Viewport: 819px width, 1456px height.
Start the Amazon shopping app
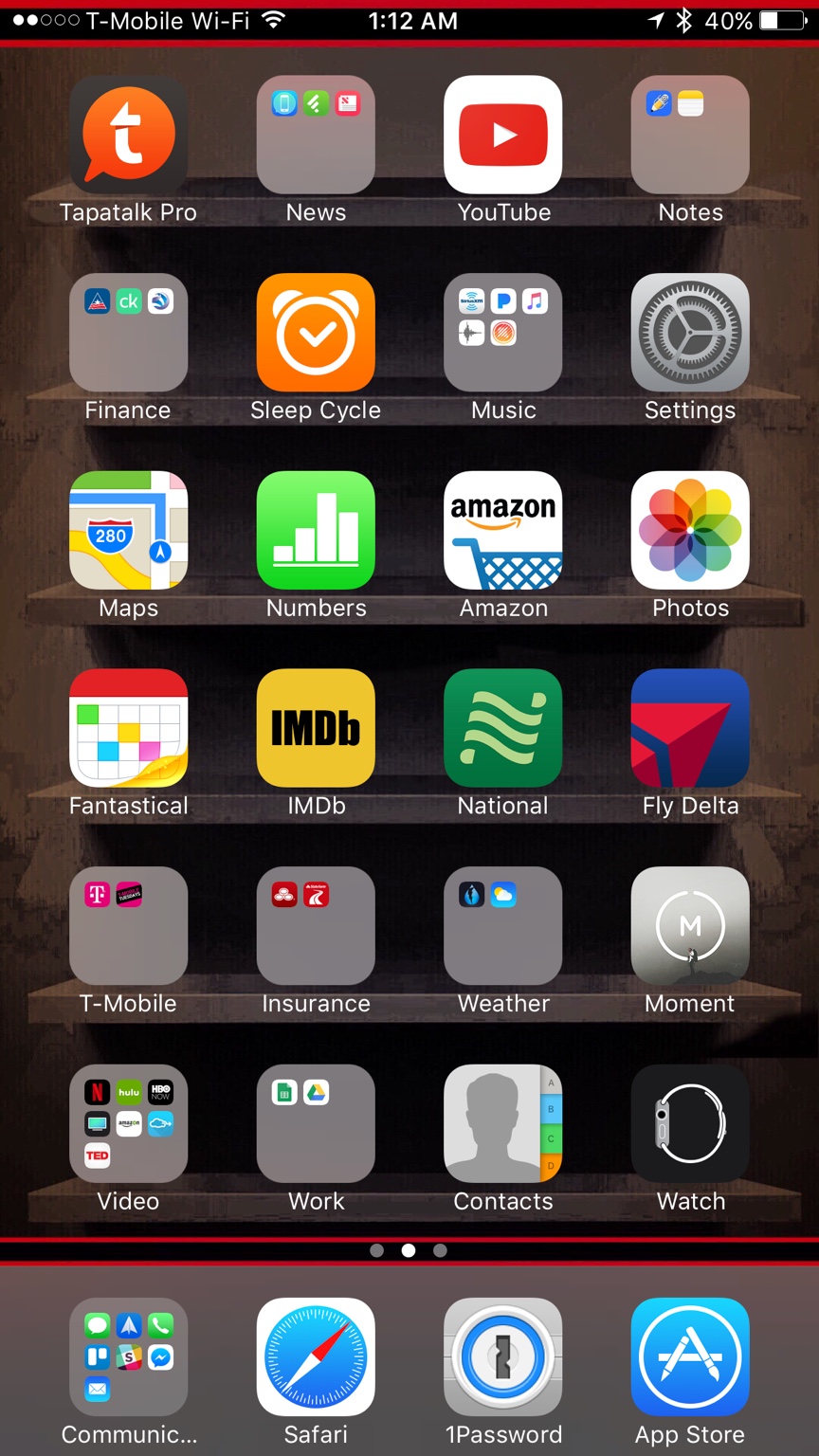[x=503, y=531]
